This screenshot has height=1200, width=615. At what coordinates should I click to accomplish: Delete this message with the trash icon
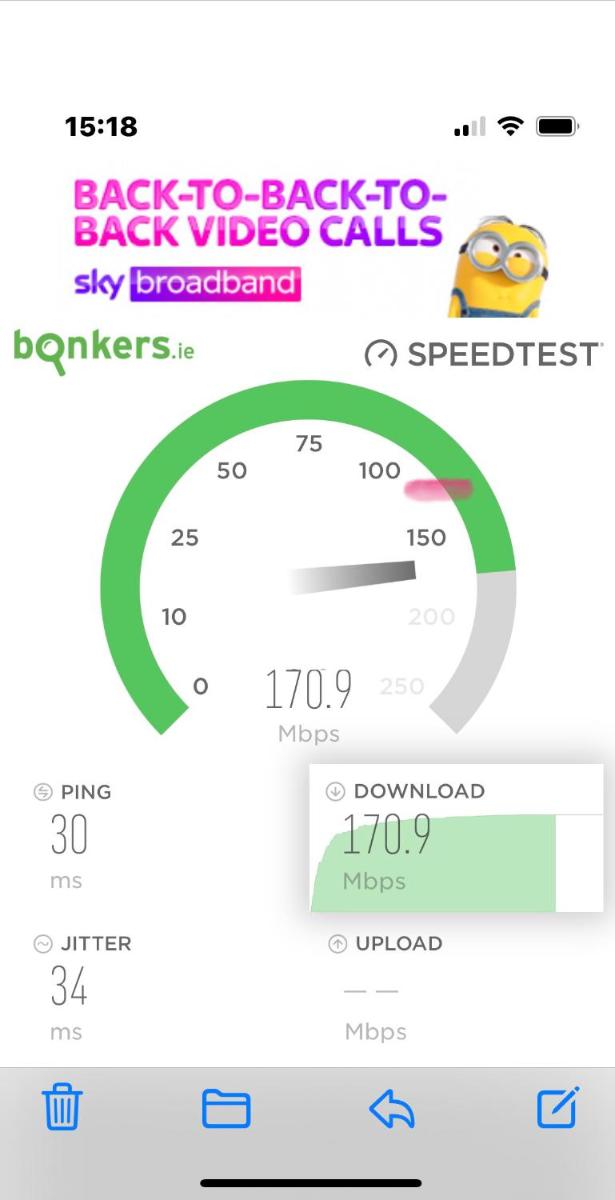[63, 1108]
